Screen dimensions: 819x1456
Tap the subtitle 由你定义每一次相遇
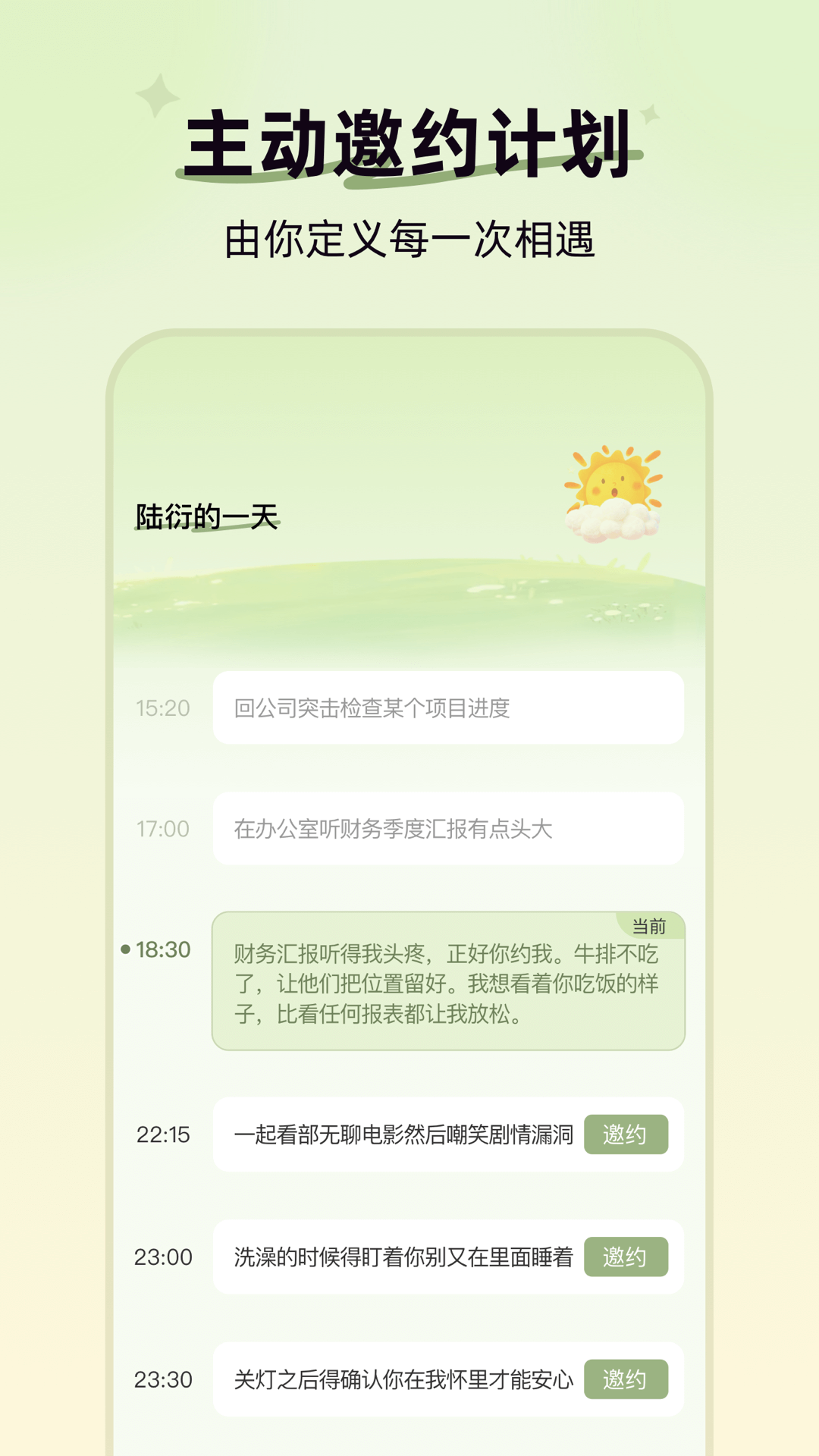tap(409, 235)
